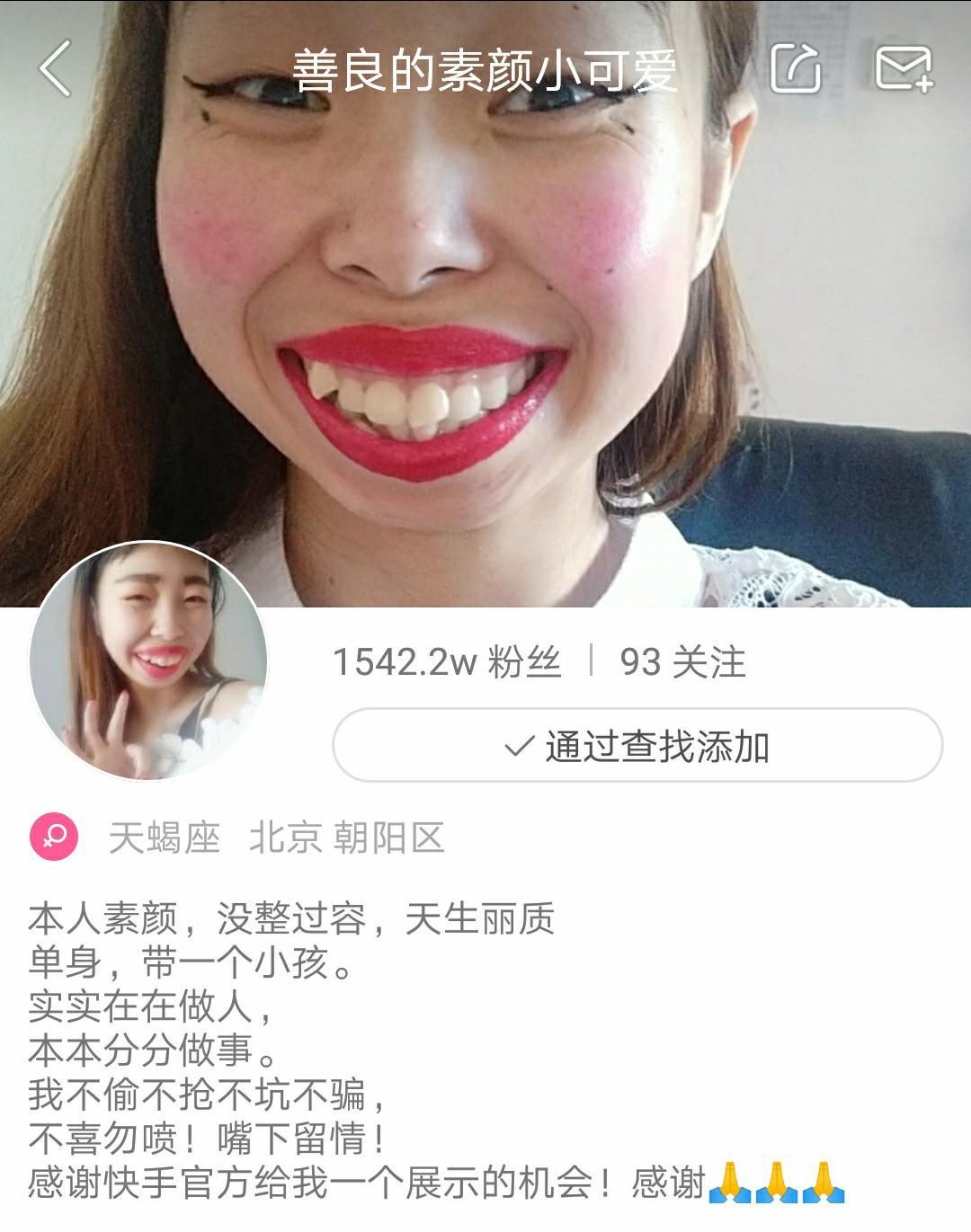Share this profile via the share icon
The height and width of the screenshot is (1232, 971).
[797, 67]
